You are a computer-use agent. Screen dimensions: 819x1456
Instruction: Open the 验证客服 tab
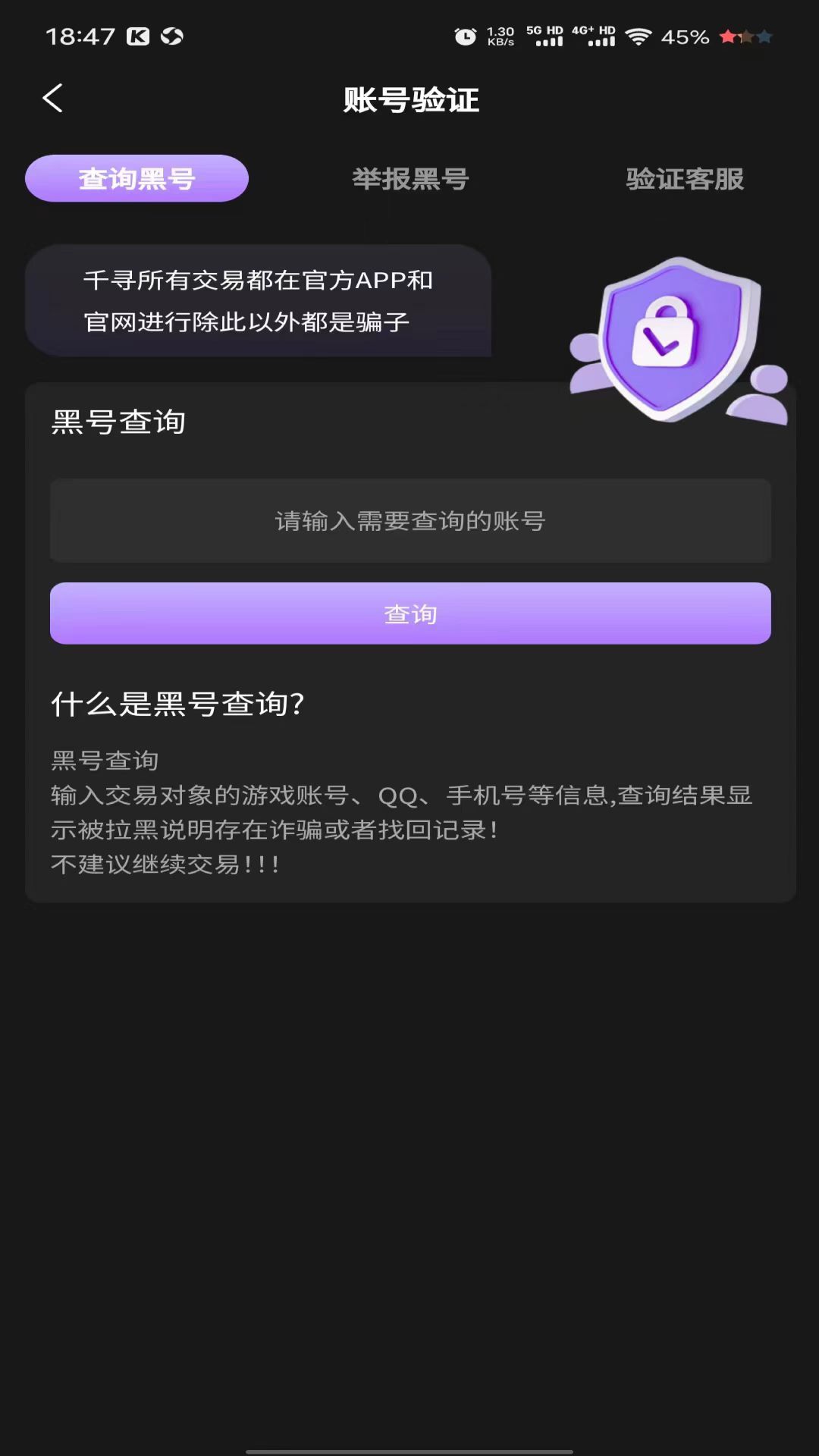pyautogui.click(x=685, y=179)
